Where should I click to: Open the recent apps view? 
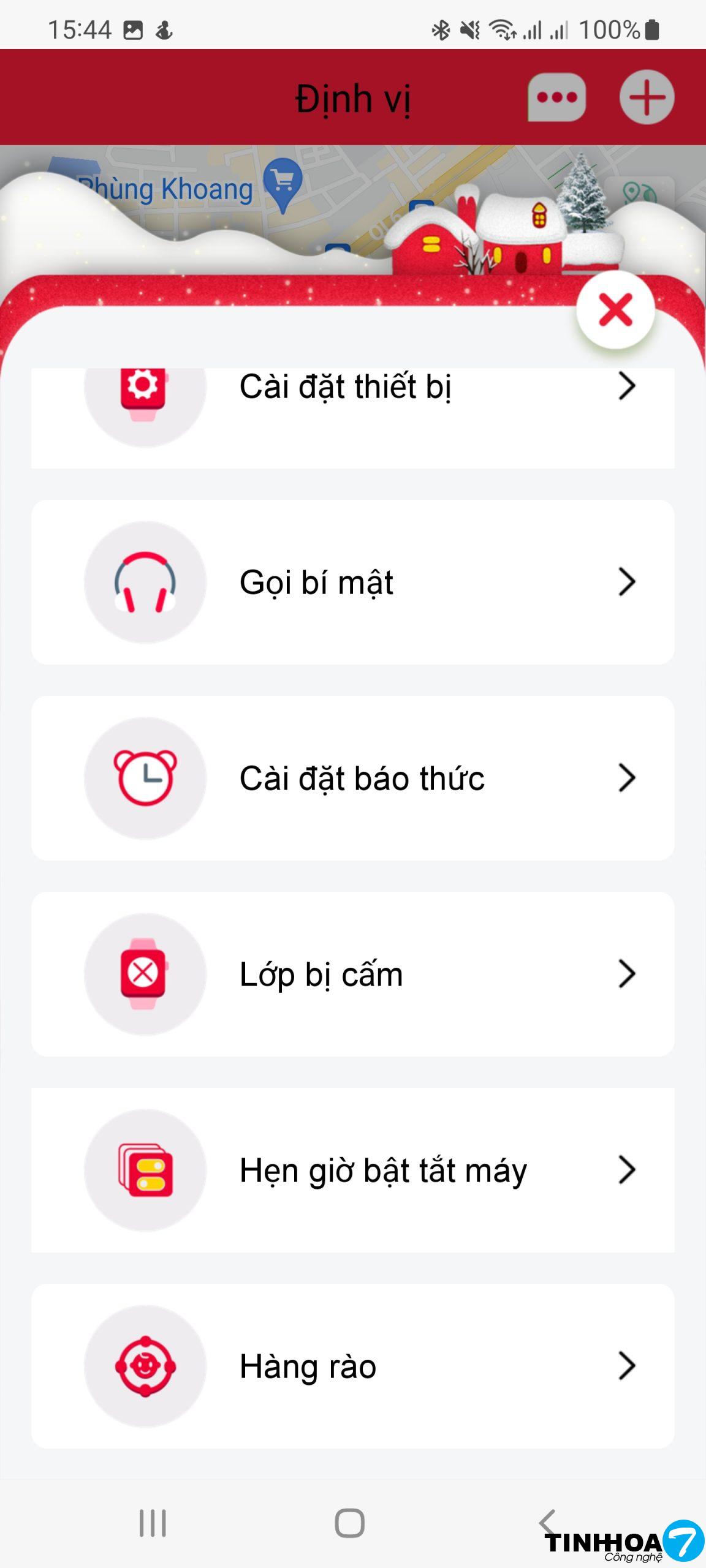[153, 1523]
